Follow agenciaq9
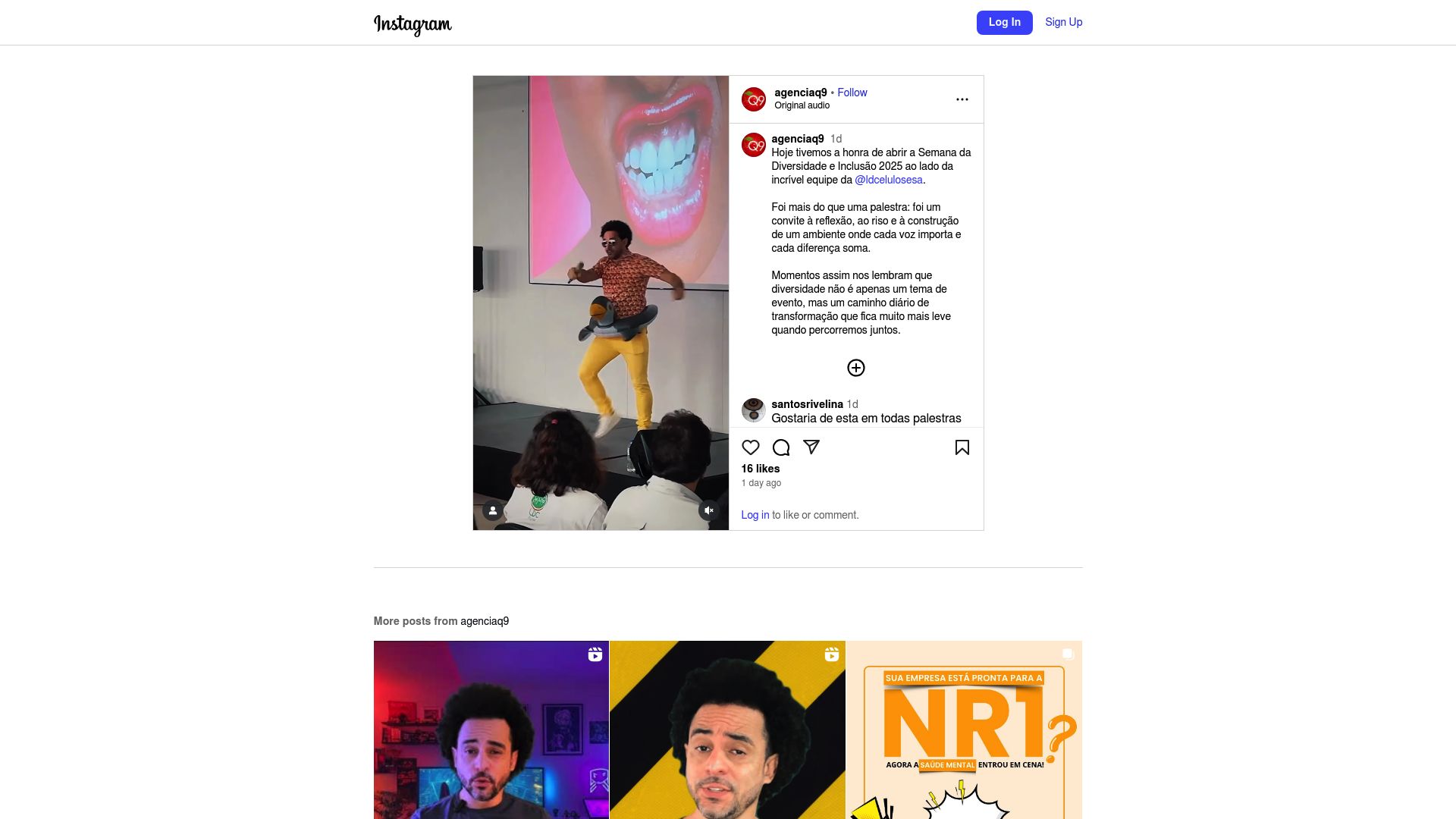Viewport: 1456px width, 819px height. pos(852,93)
